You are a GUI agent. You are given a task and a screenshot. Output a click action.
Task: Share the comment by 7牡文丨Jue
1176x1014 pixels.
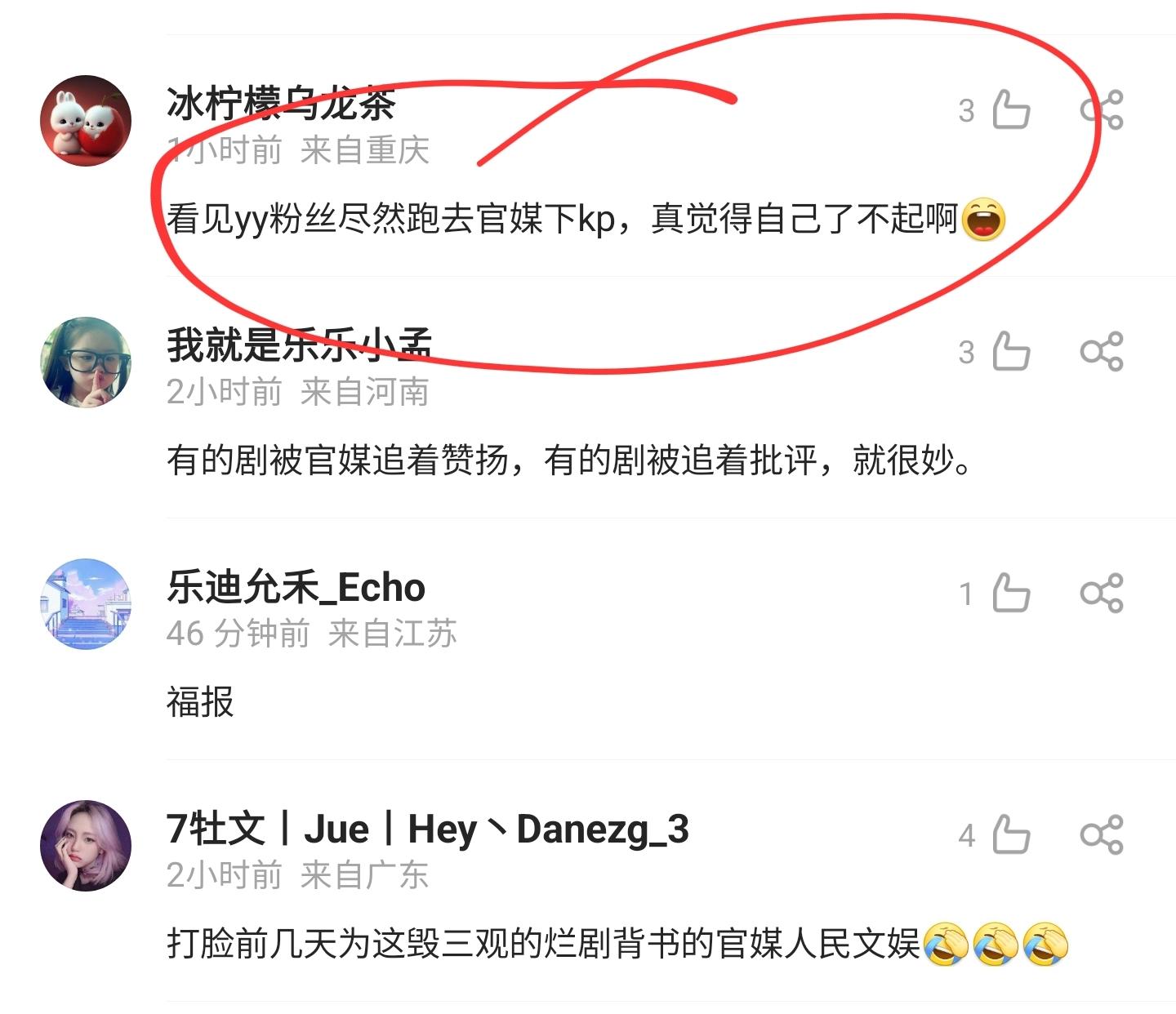[x=1102, y=835]
